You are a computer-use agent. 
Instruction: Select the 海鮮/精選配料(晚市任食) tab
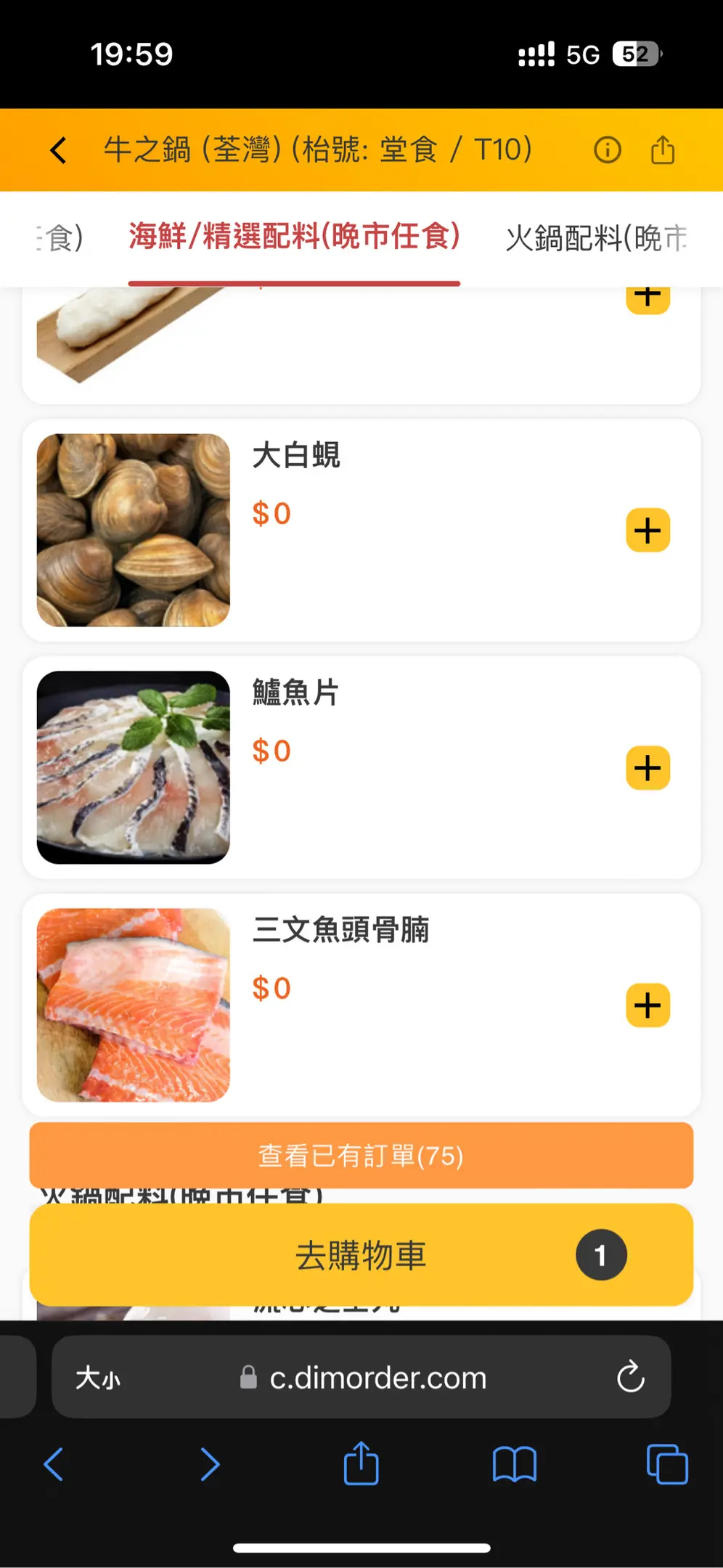click(294, 237)
